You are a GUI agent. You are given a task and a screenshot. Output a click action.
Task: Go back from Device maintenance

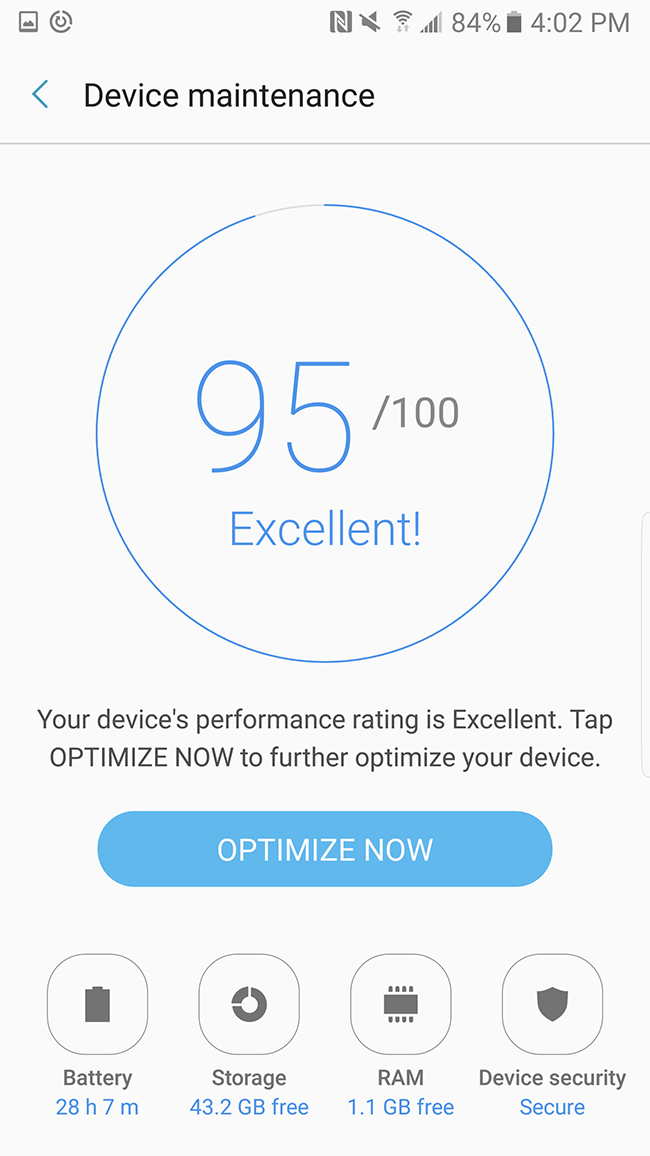coord(40,95)
